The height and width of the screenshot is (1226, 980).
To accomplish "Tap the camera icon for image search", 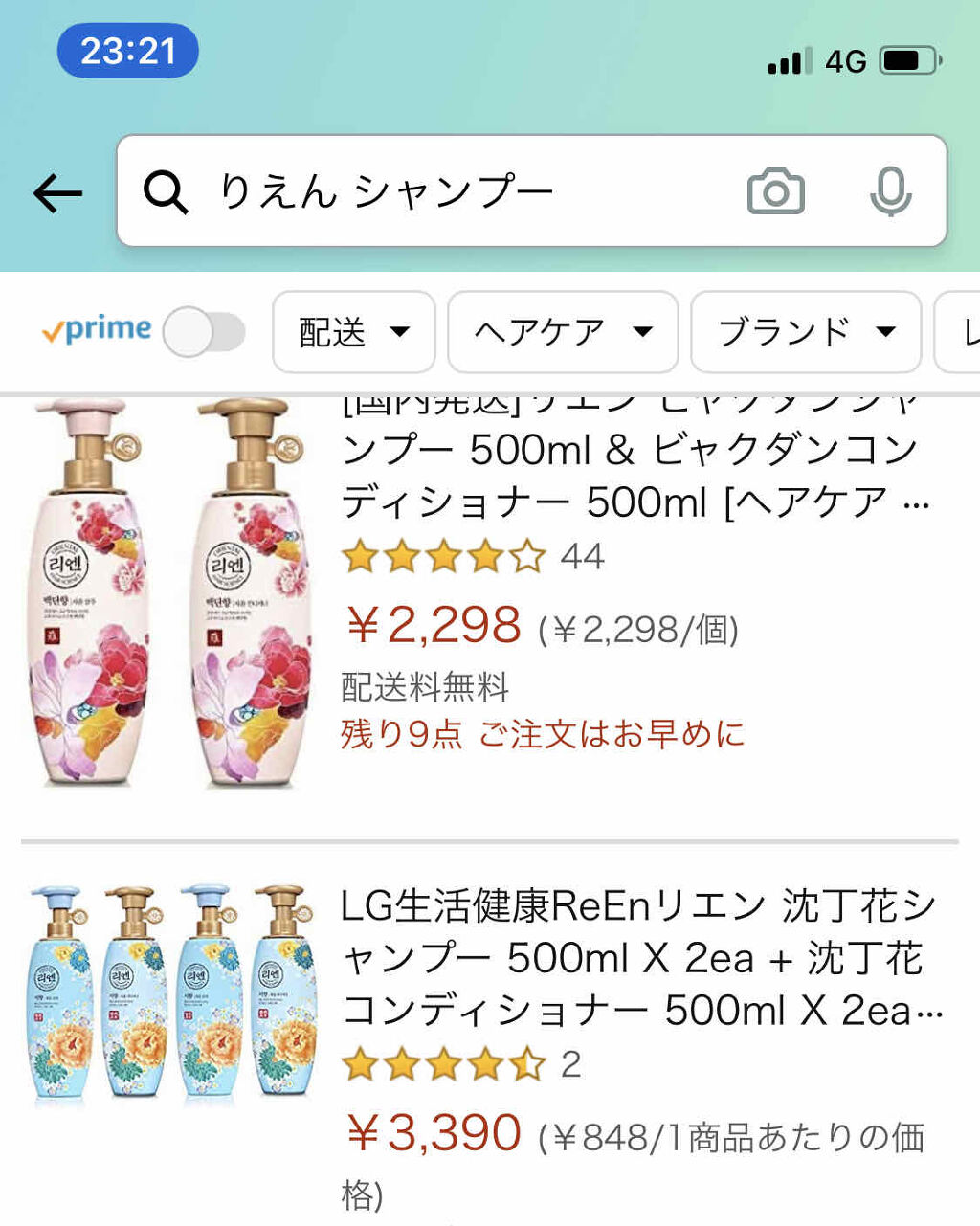I will point(777,191).
